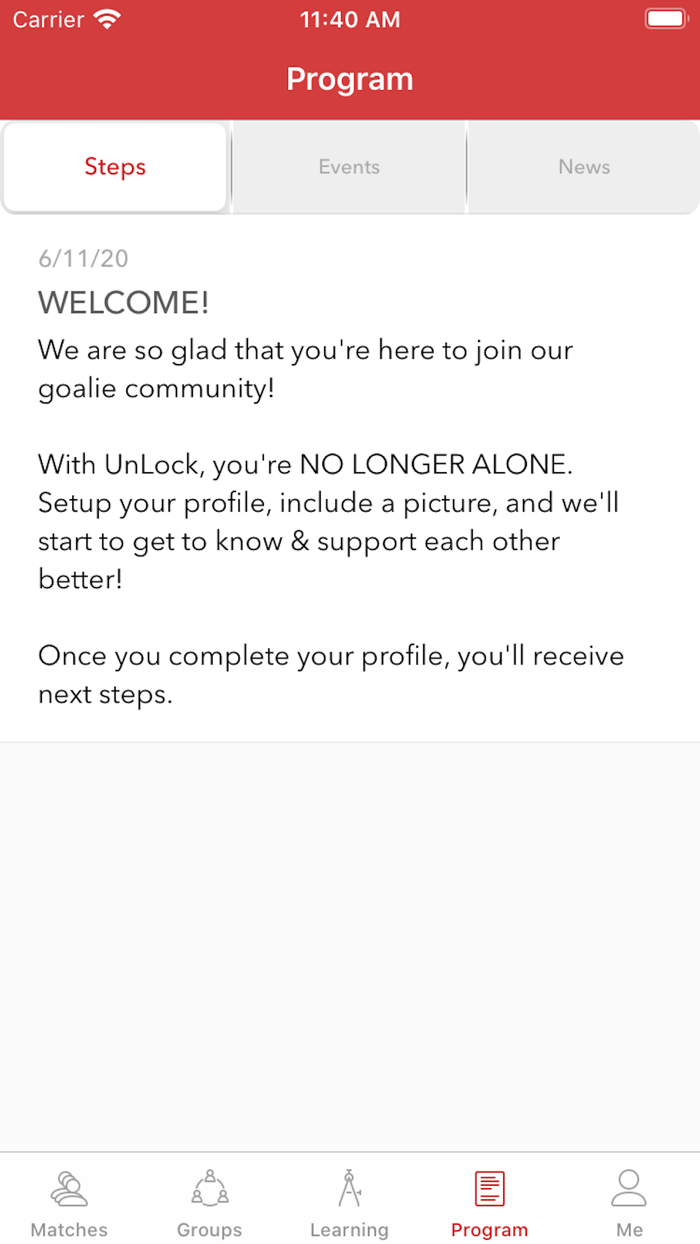The height and width of the screenshot is (1244, 700).
Task: Tap the Program tab in bottom bar
Action: point(489,1203)
